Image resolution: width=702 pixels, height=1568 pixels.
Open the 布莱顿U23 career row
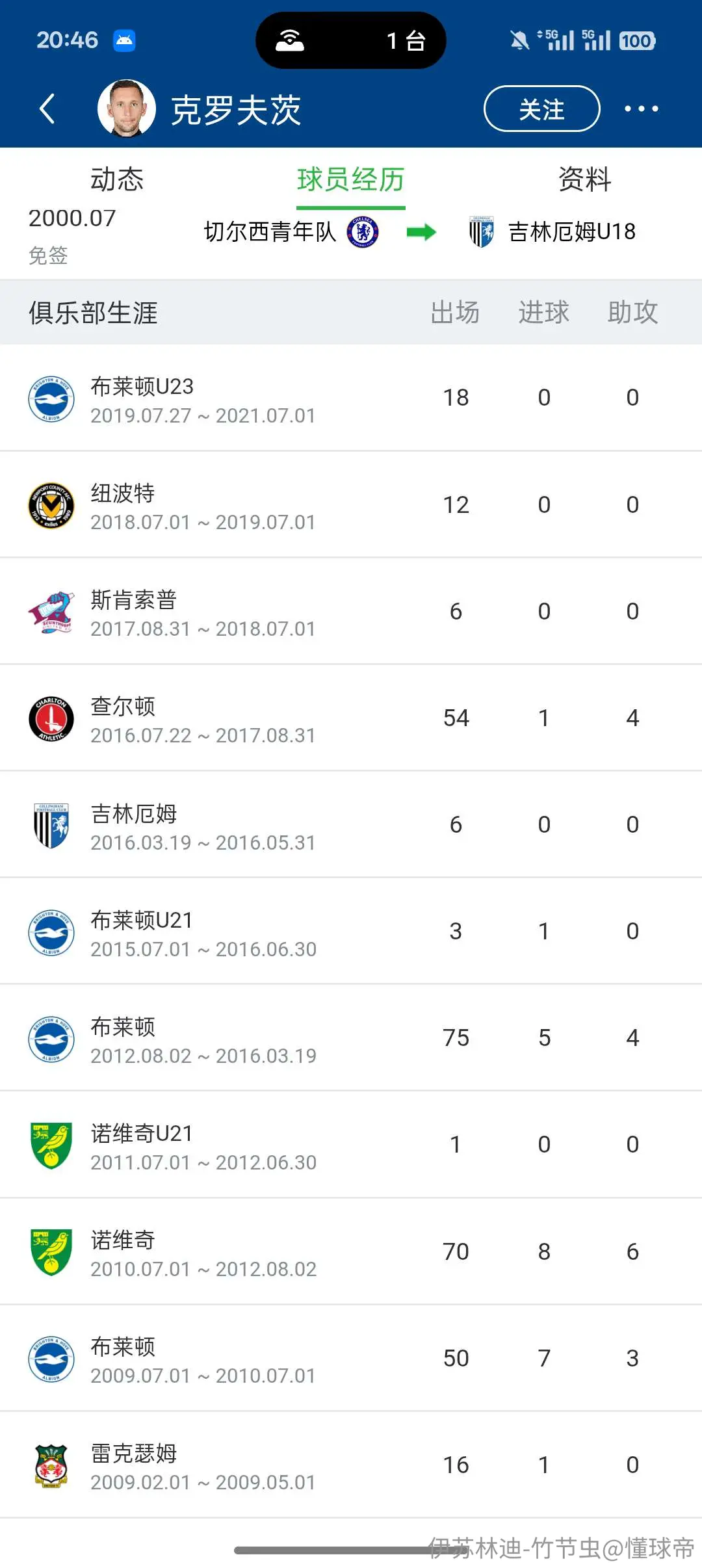351,398
